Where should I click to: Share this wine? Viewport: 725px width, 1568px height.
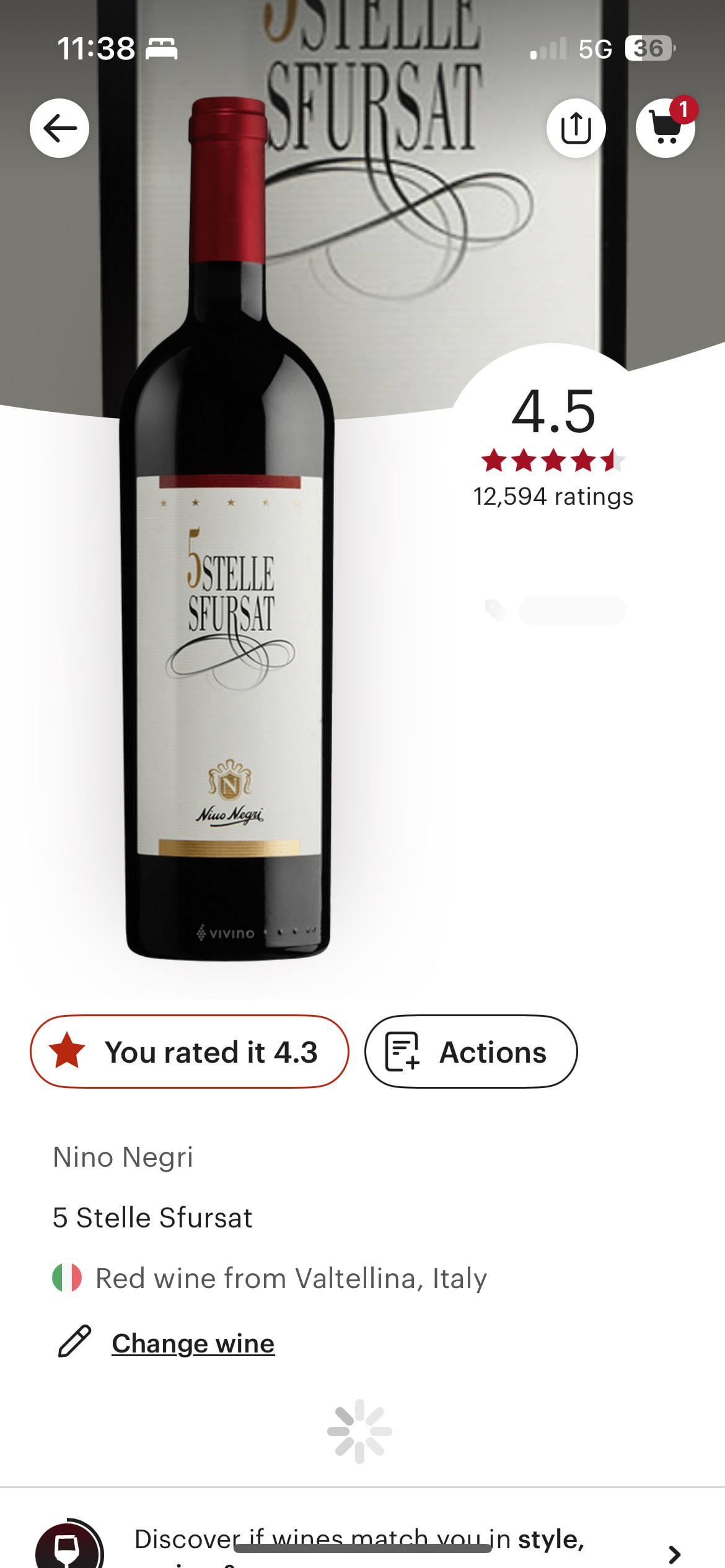click(x=576, y=128)
